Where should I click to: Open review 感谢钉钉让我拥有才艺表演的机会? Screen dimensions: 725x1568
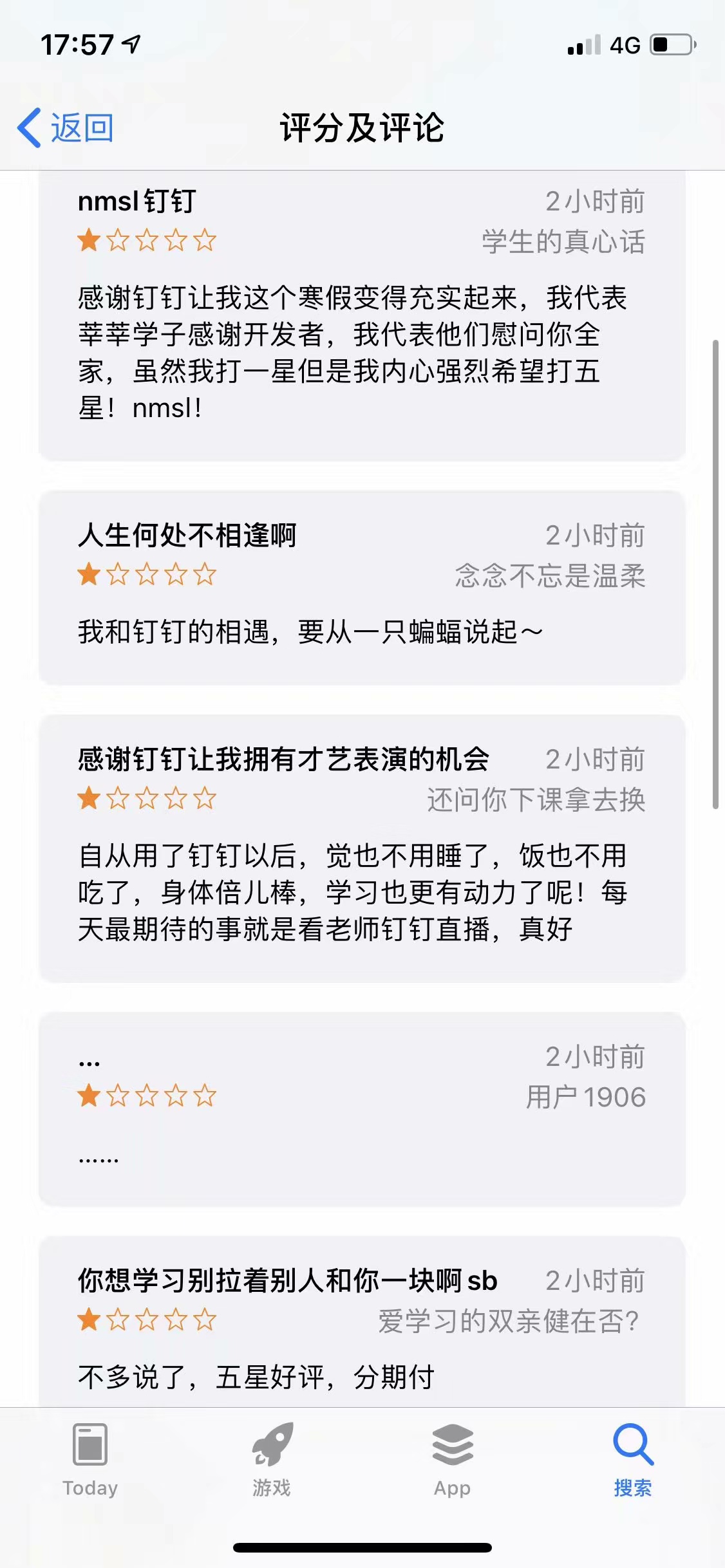point(362,848)
